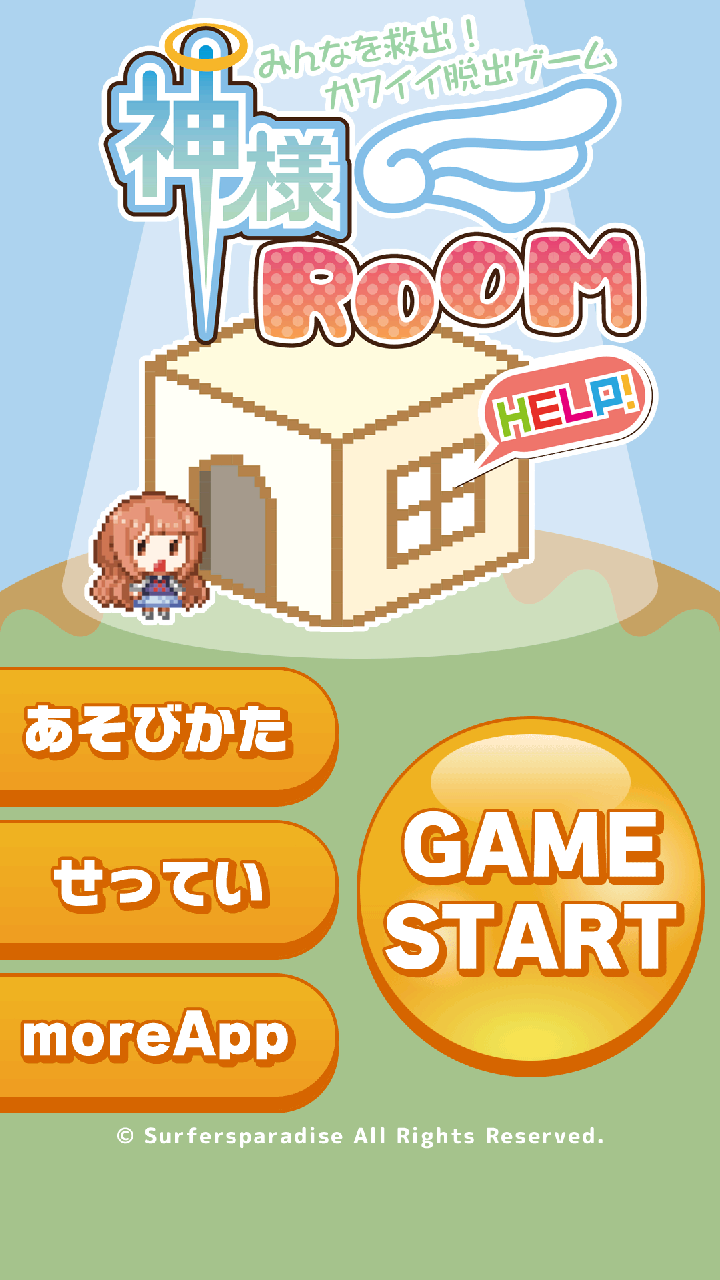Tap the GAME START button
This screenshot has width=720, height=1280.
point(532,895)
